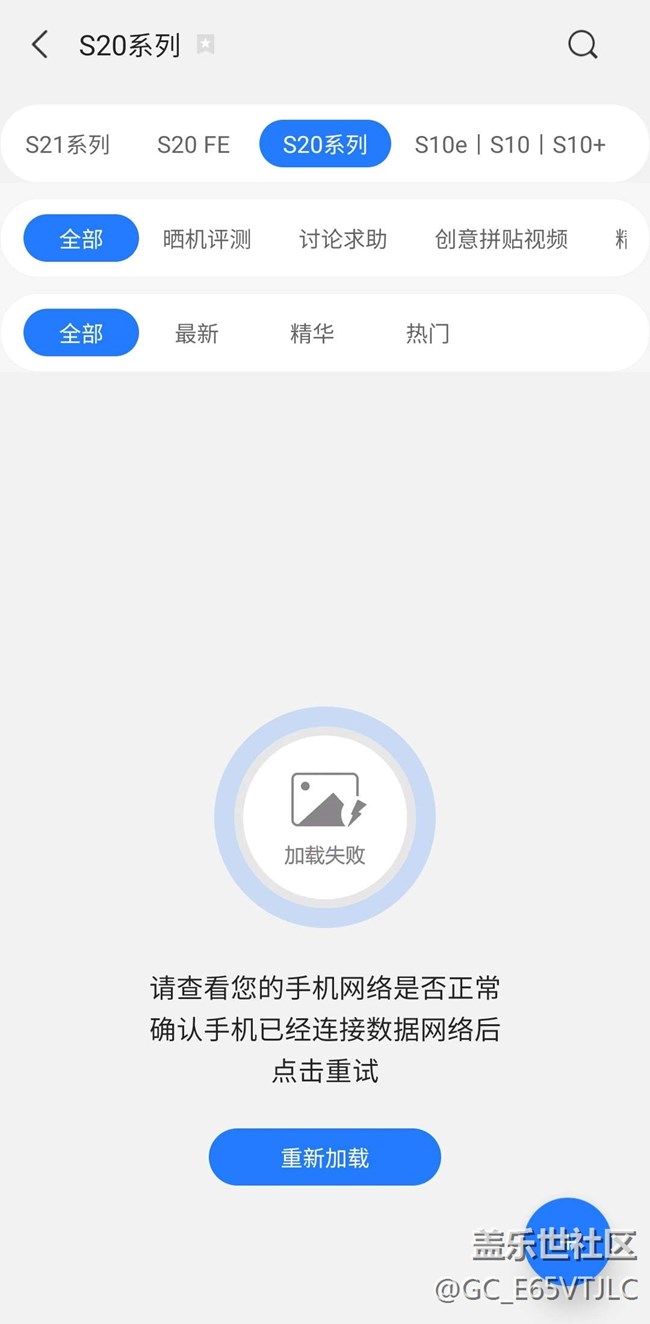Open search with the magnifier icon
The height and width of the screenshot is (1324, 650).
coord(582,45)
